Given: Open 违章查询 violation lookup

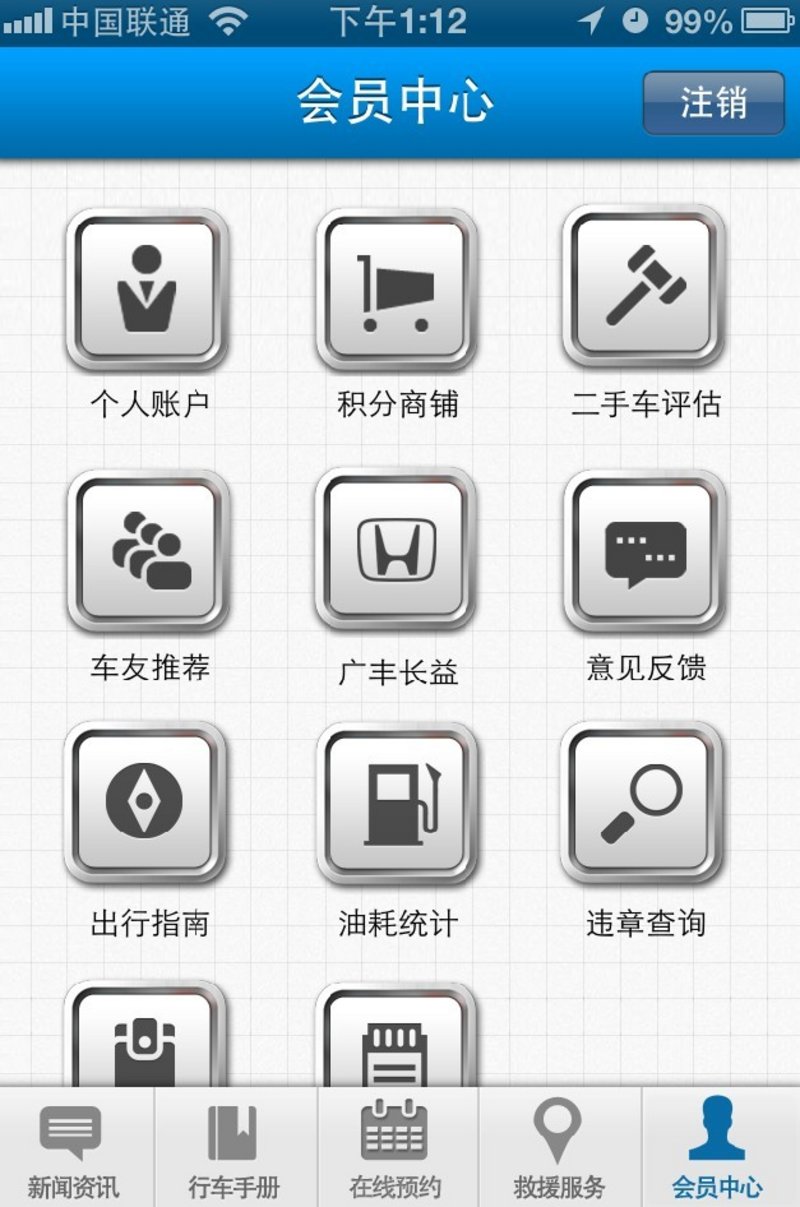Looking at the screenshot, I should tap(643, 802).
